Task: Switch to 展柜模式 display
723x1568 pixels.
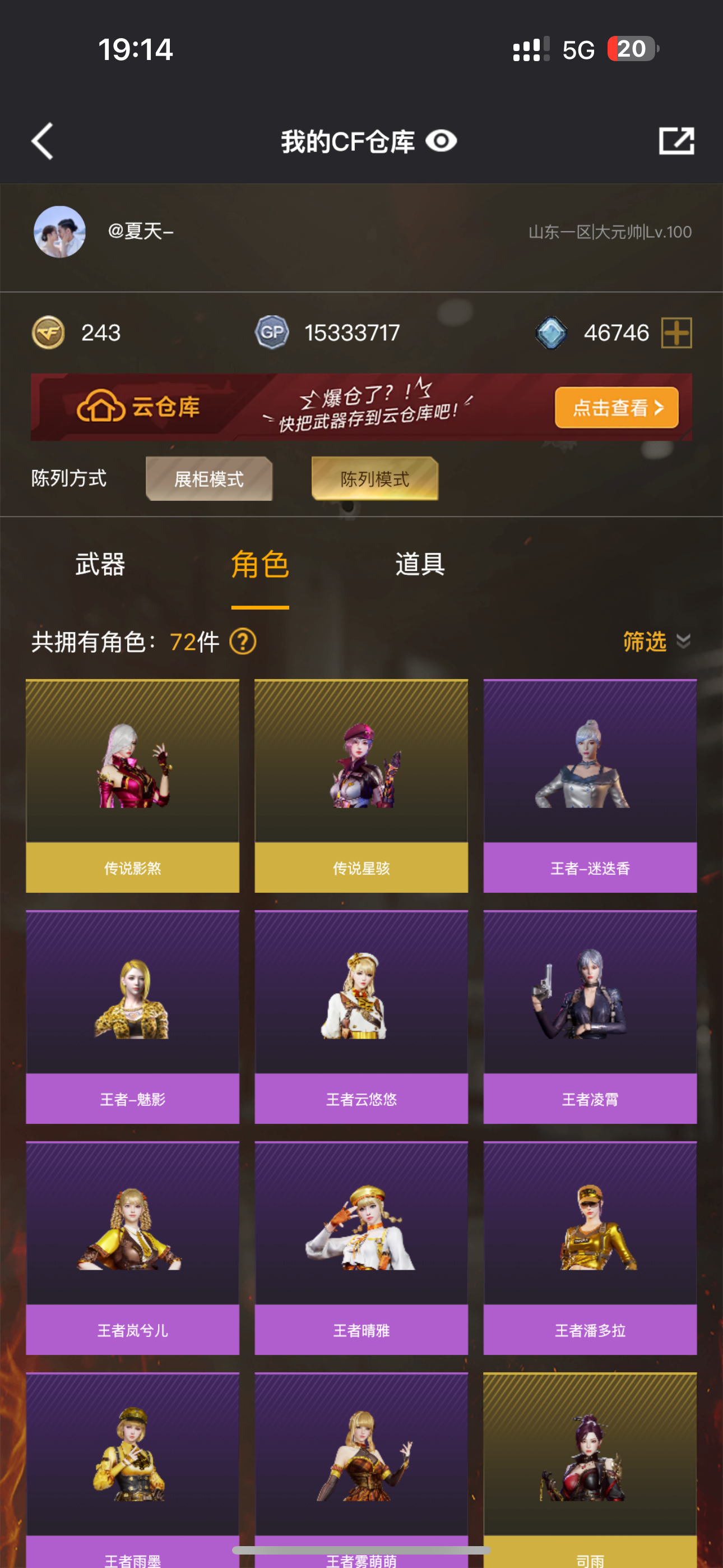Action: tap(208, 479)
